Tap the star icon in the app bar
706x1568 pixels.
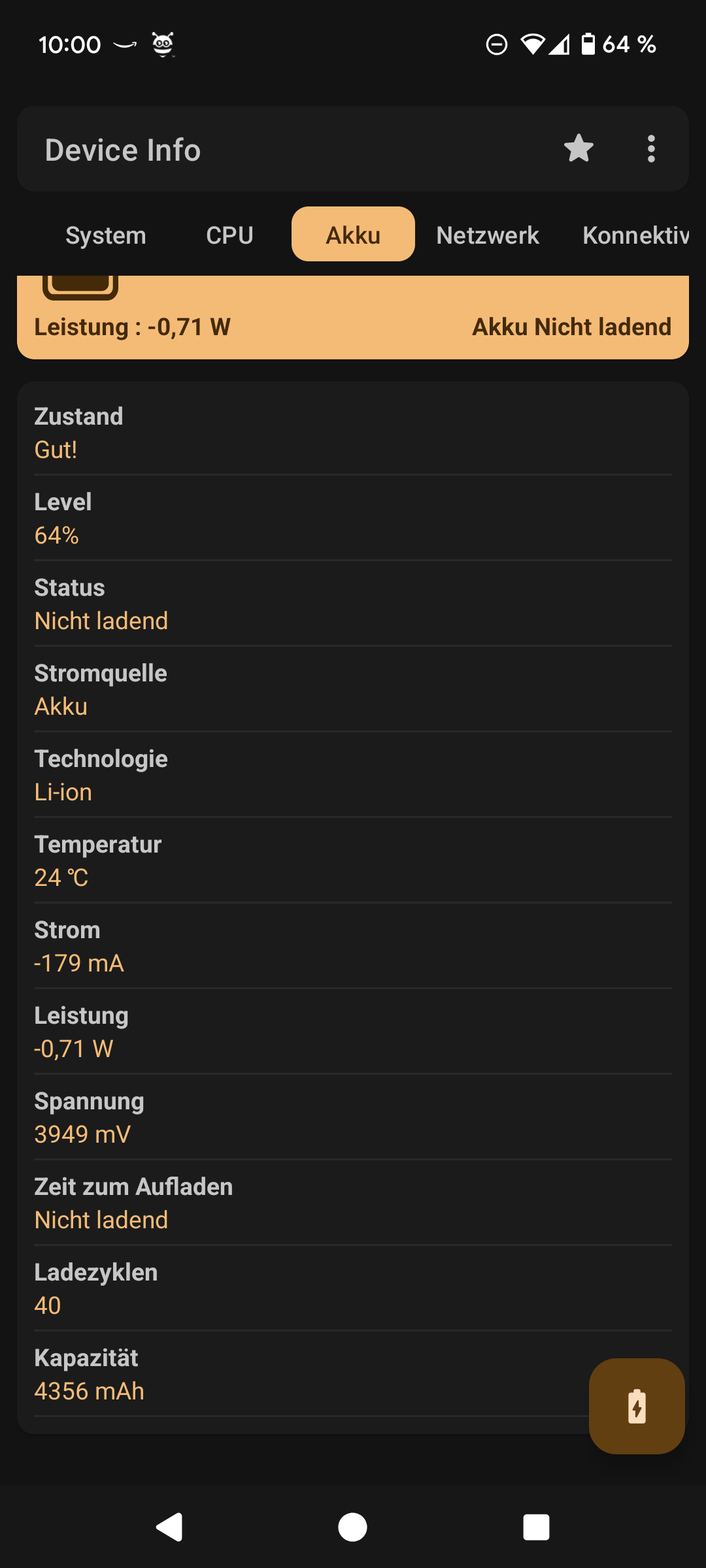(x=579, y=149)
